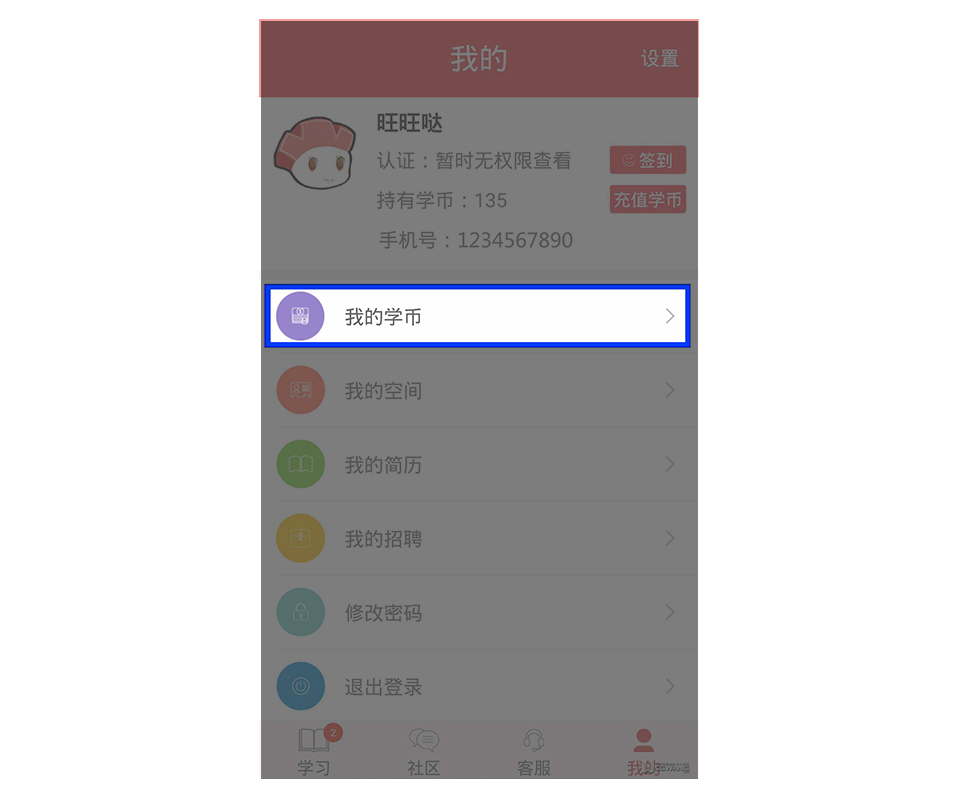Tap 充值学币 to recharge coins
The image size is (958, 794).
(648, 199)
